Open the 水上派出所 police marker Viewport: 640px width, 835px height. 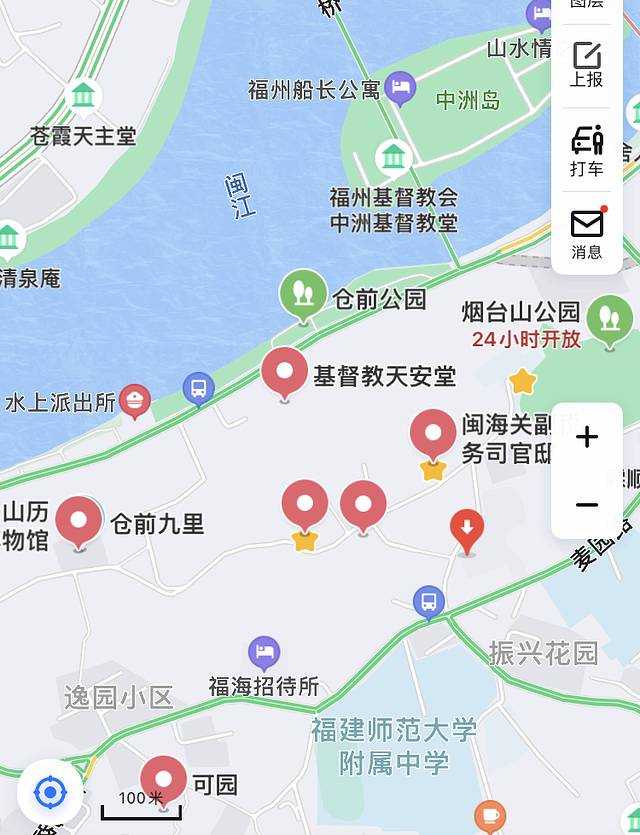pyautogui.click(x=135, y=401)
